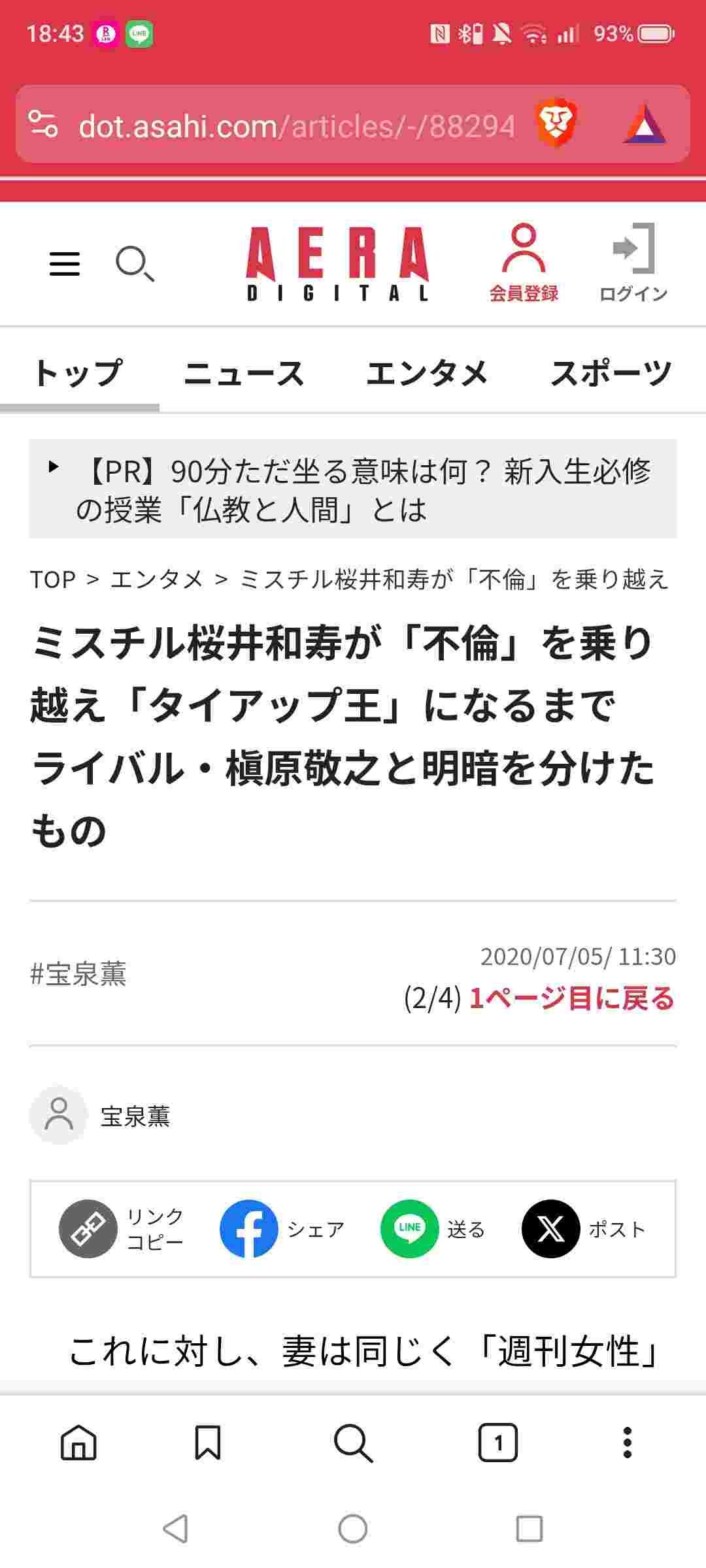The width and height of the screenshot is (706, 1568).
Task: Copy the article link with リンクコピー
Action: [122, 1229]
